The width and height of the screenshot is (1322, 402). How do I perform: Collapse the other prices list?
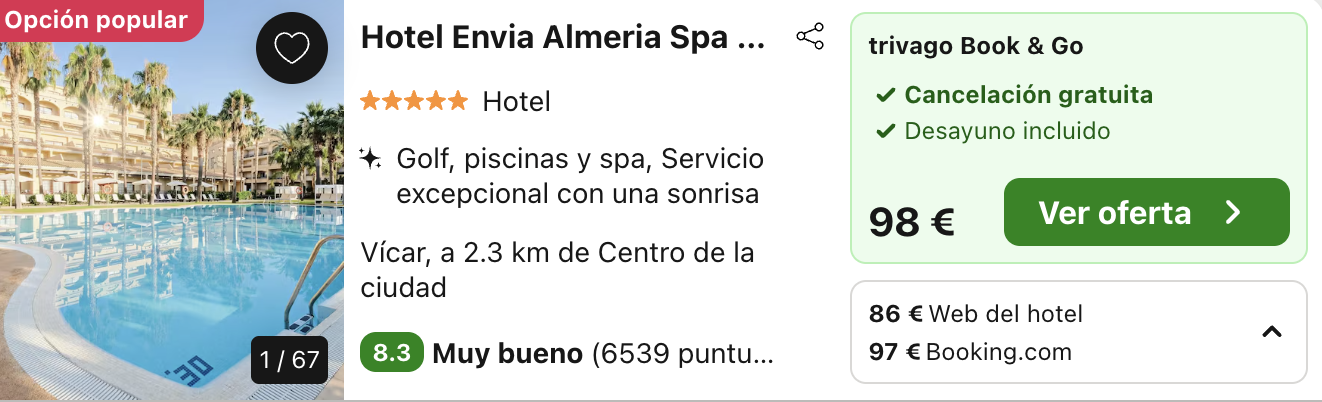point(1271,332)
